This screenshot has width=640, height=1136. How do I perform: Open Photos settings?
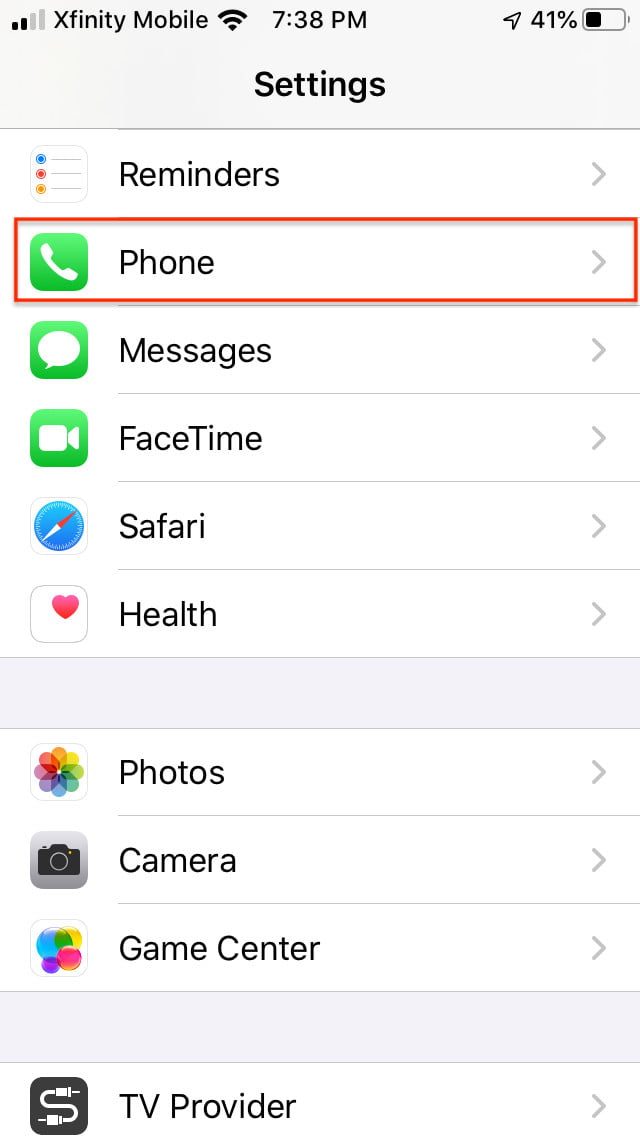[320, 772]
